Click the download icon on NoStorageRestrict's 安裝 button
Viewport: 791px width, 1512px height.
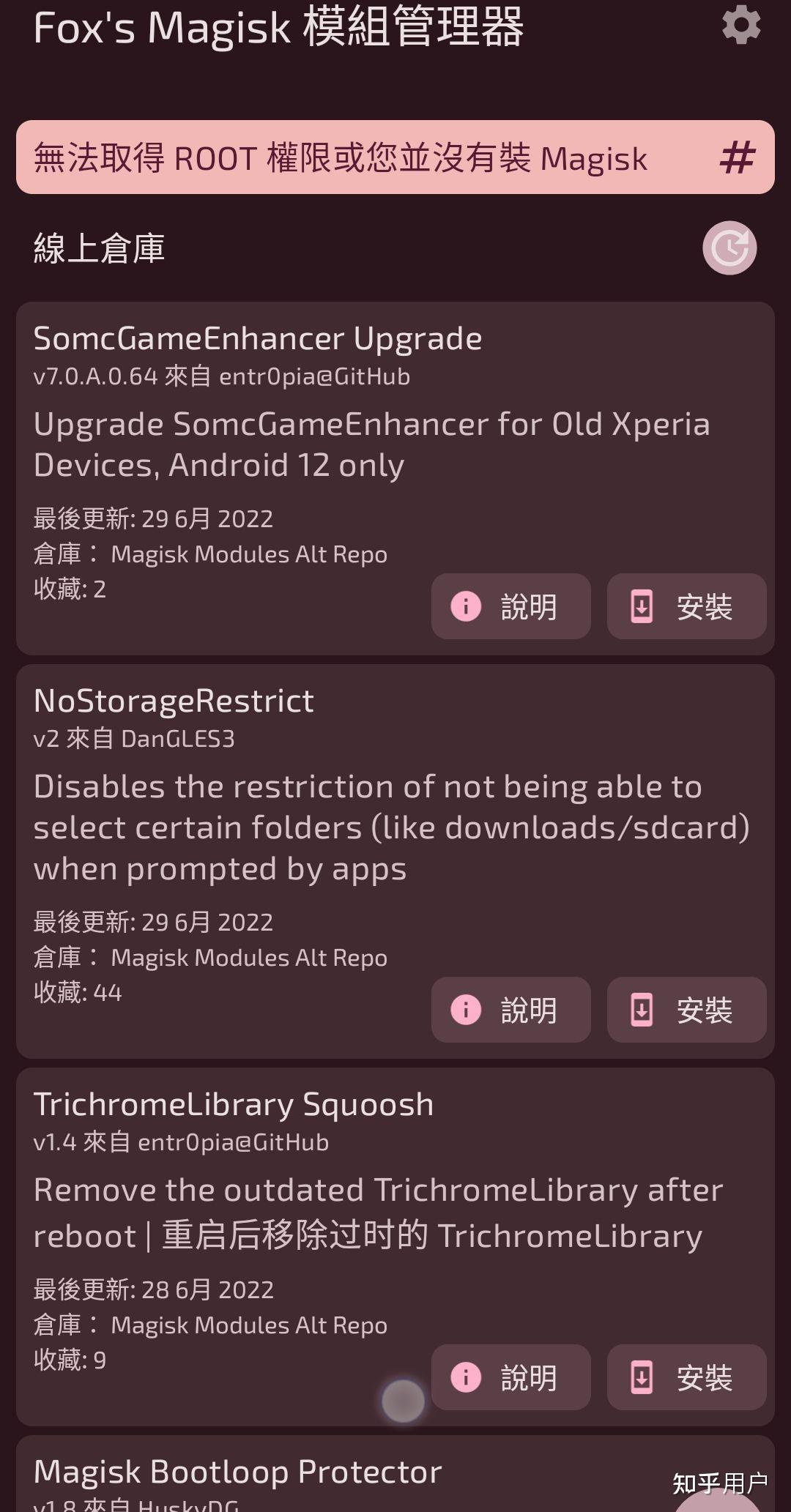tap(642, 1010)
